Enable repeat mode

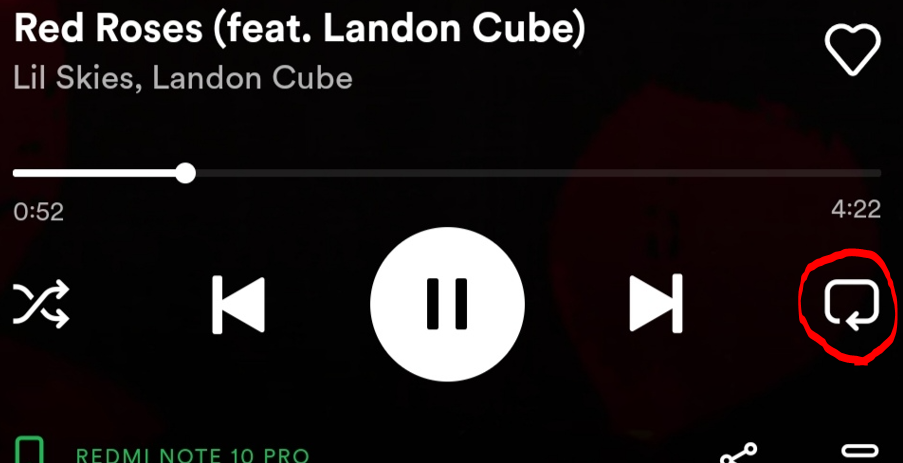coord(850,304)
